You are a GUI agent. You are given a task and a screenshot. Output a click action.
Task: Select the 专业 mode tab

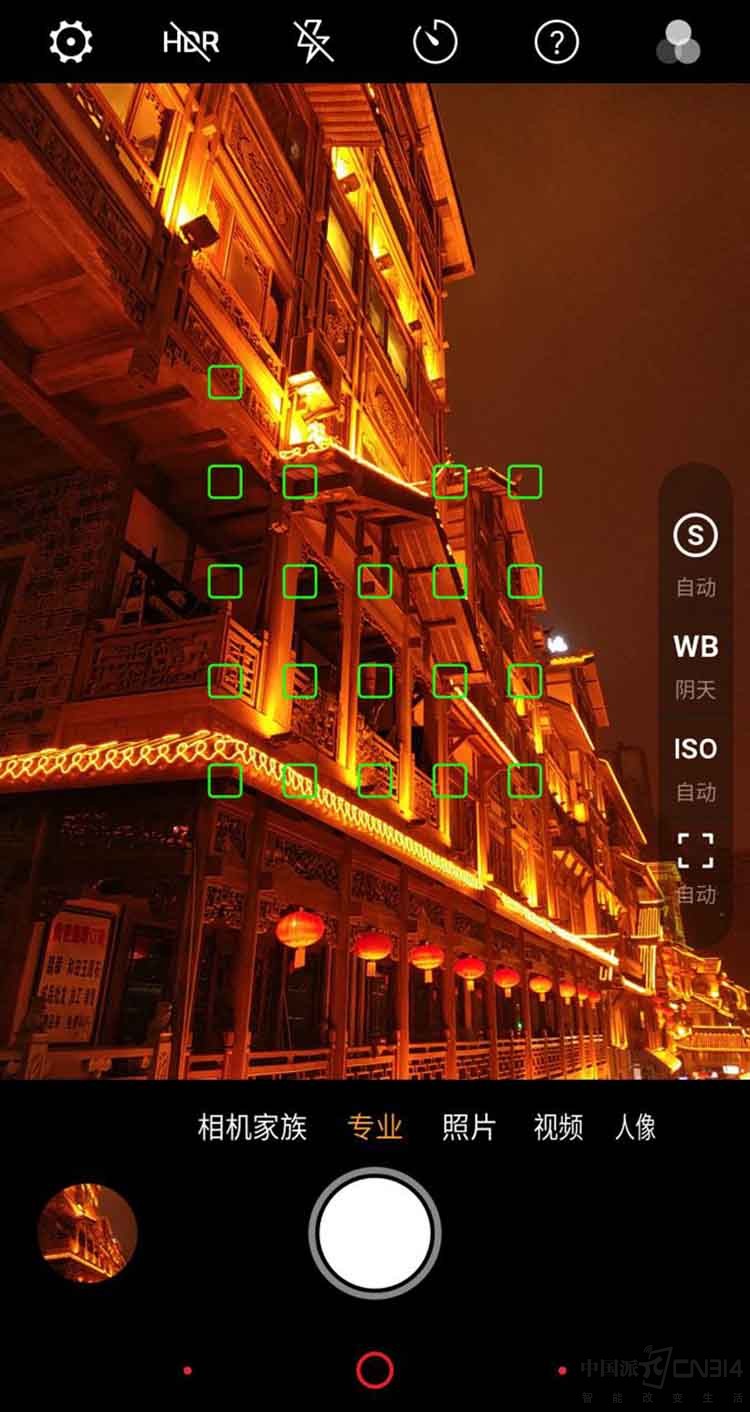375,1127
